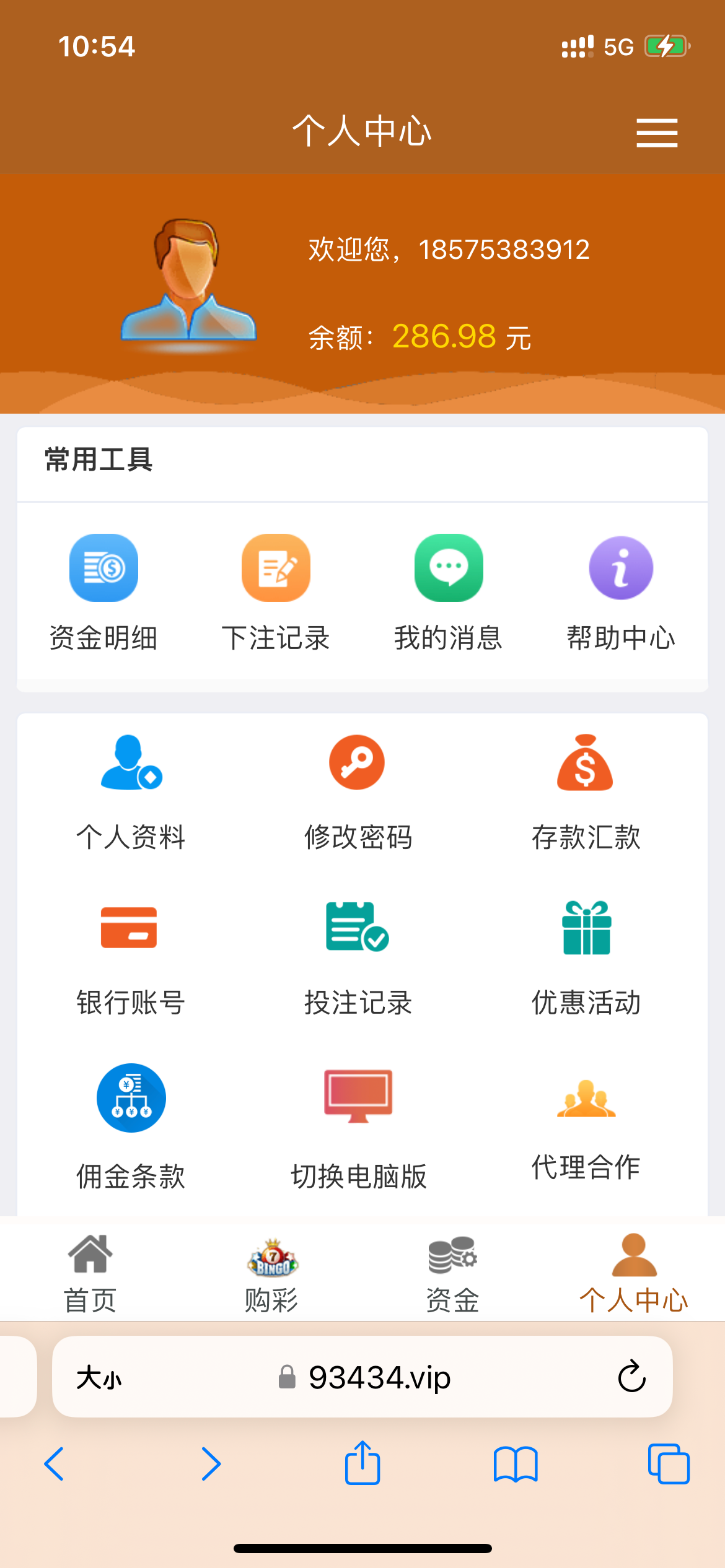725x1568 pixels.
Task: Open 资金明细 fund details
Action: (x=103, y=591)
